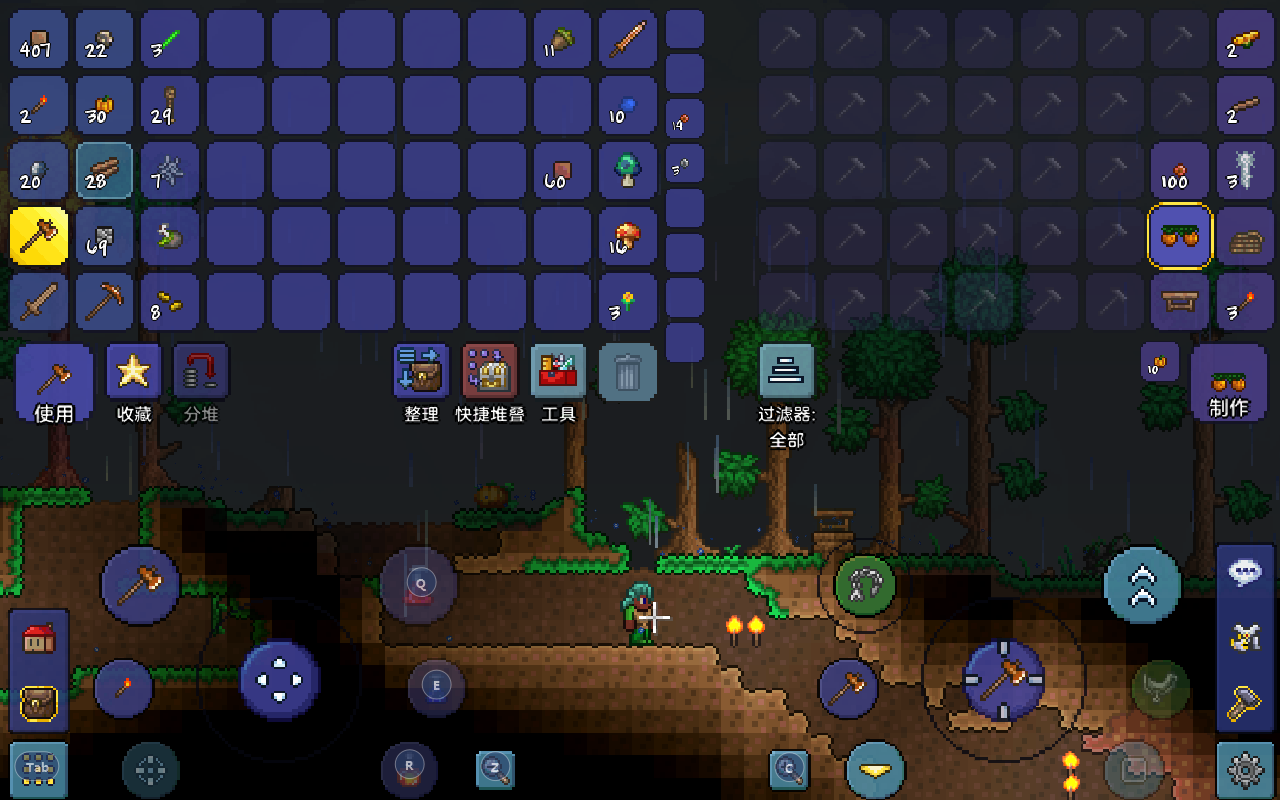Tap the zoom Z magnifier button
The width and height of the screenshot is (1280, 800).
coord(494,769)
